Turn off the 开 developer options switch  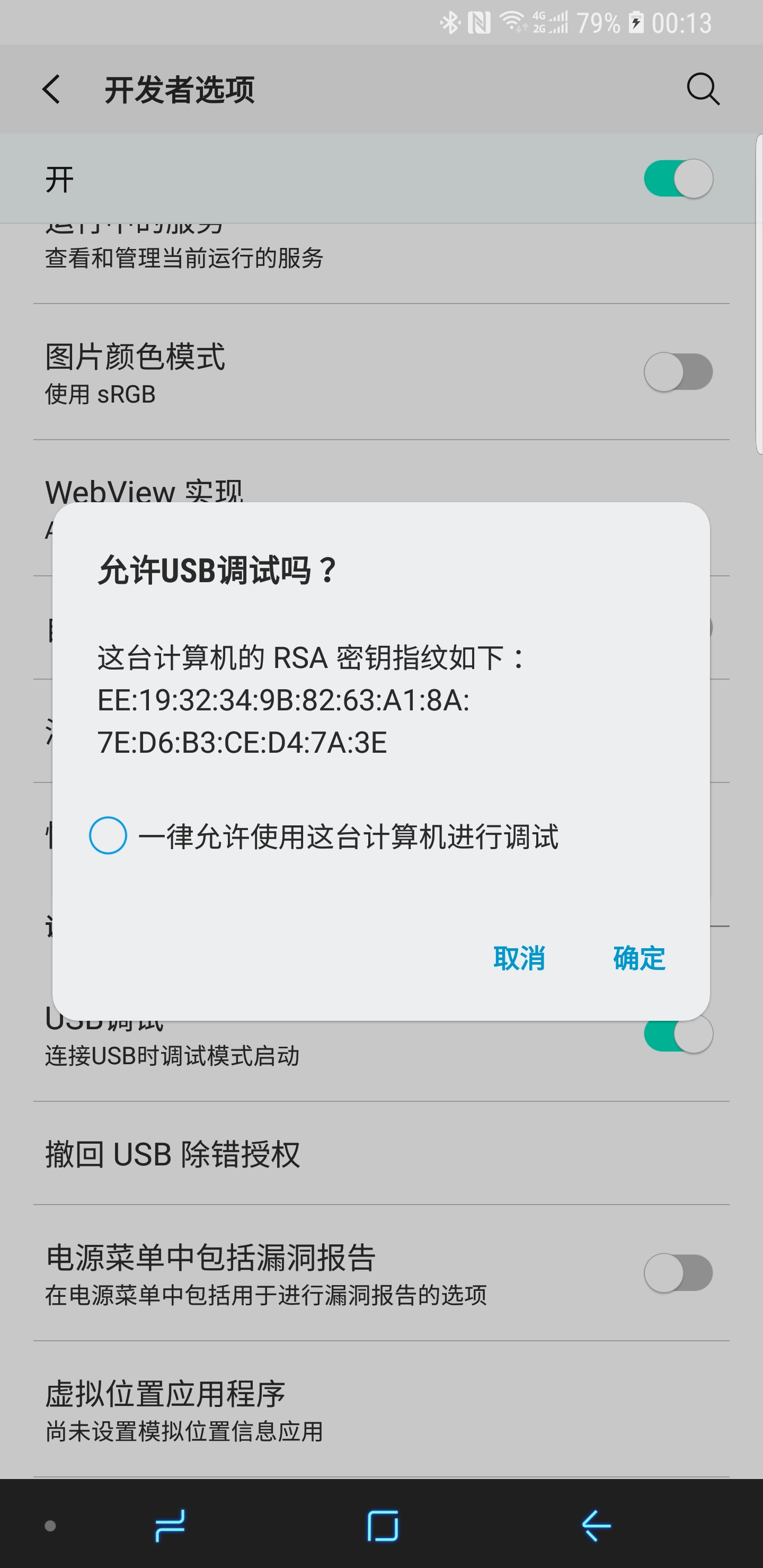click(678, 179)
